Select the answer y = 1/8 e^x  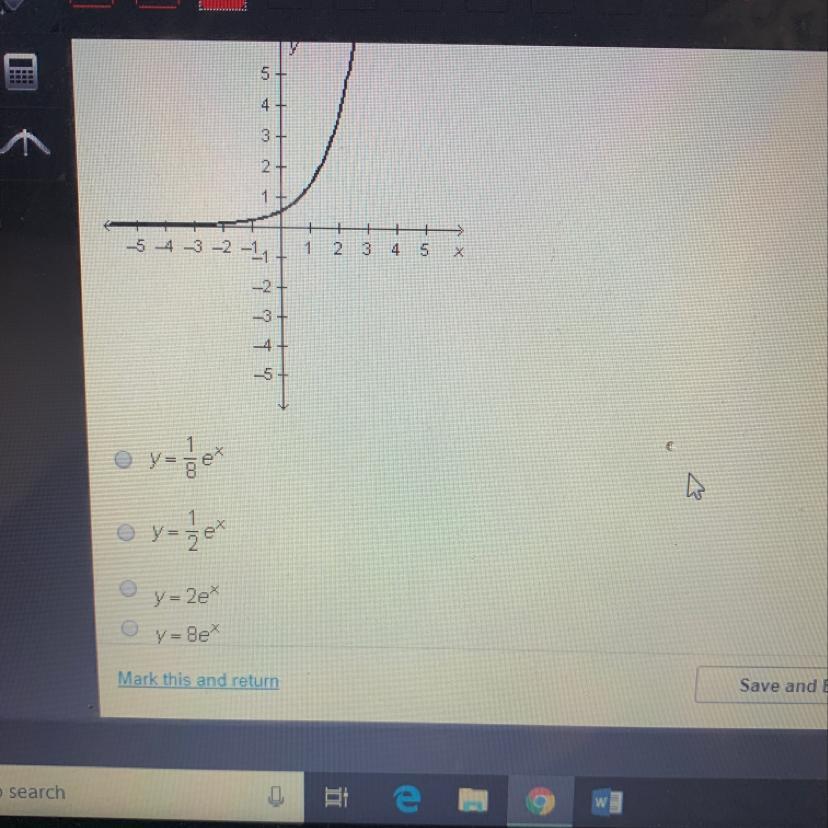coord(123,459)
